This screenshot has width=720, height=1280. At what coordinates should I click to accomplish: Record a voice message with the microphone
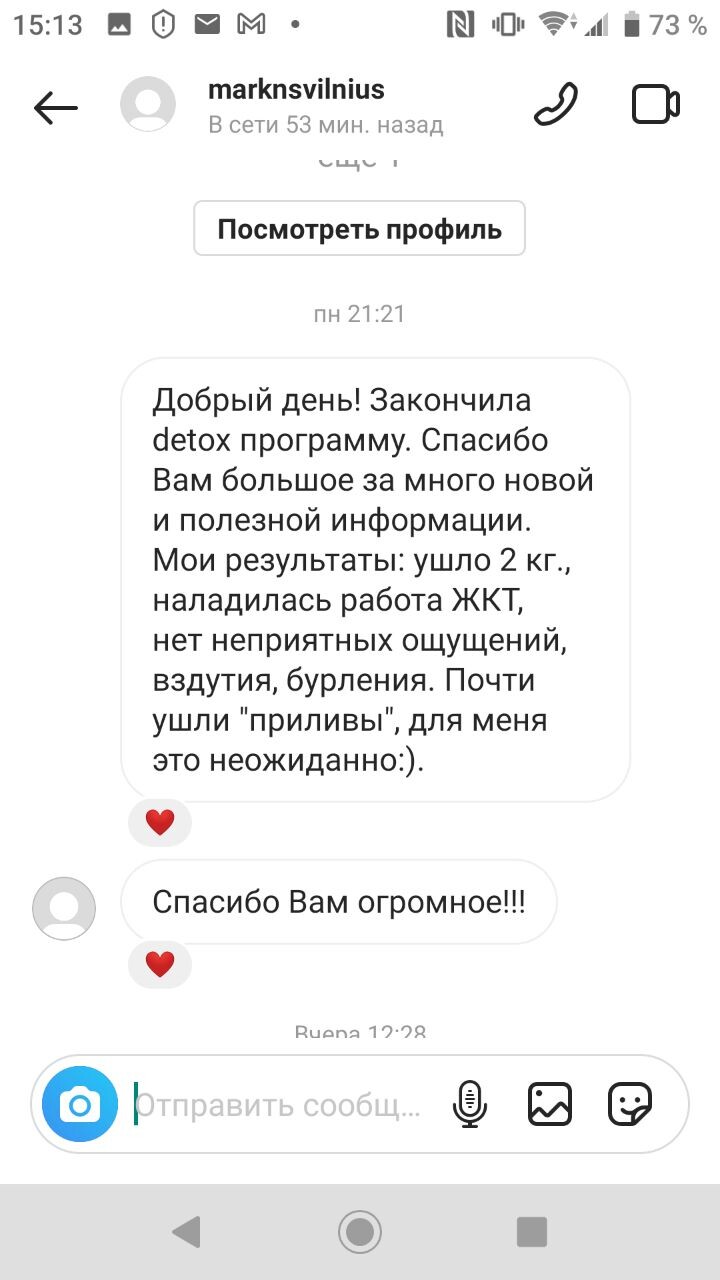point(469,1105)
